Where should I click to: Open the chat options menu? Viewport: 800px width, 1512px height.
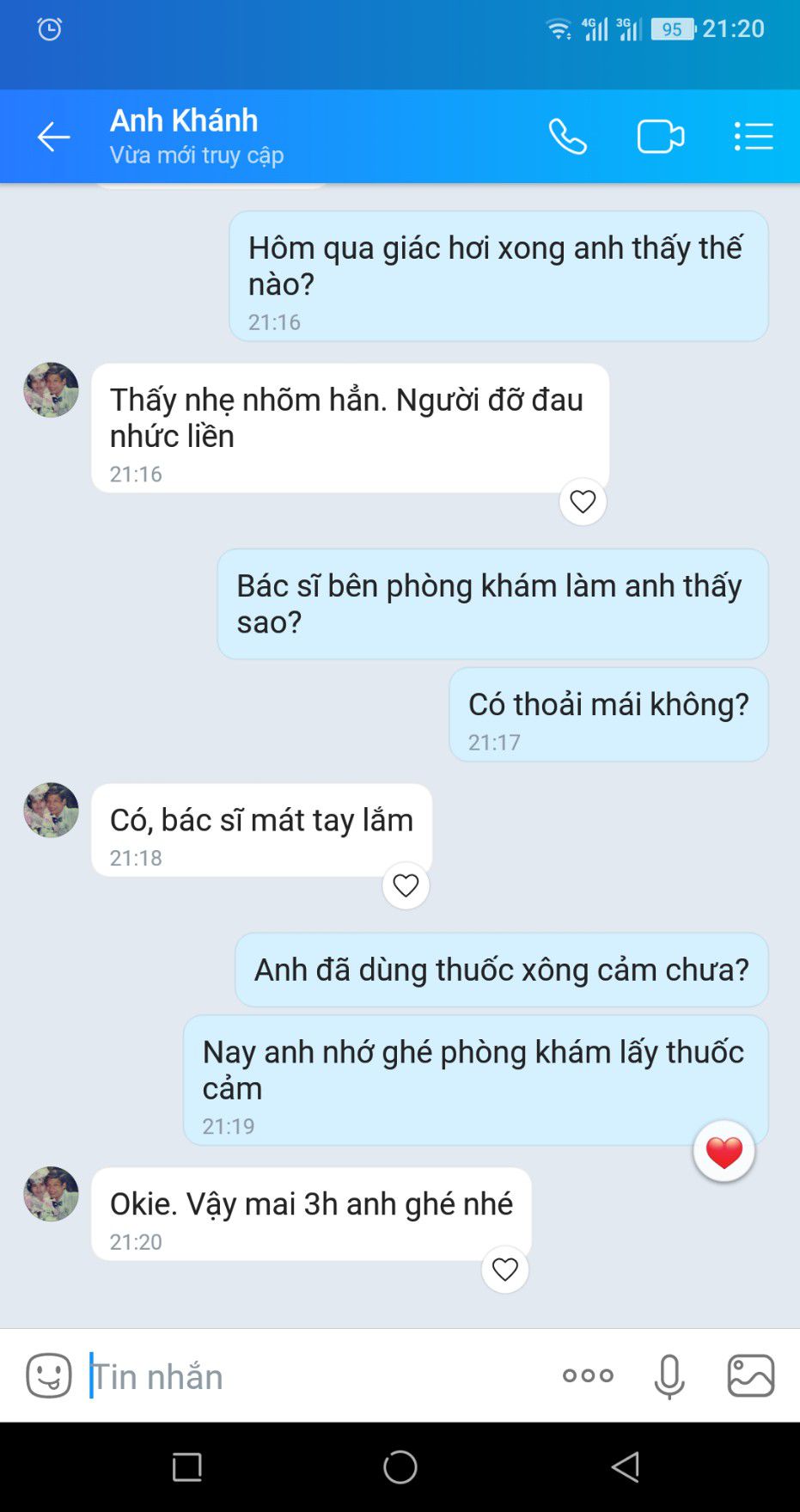[x=754, y=137]
